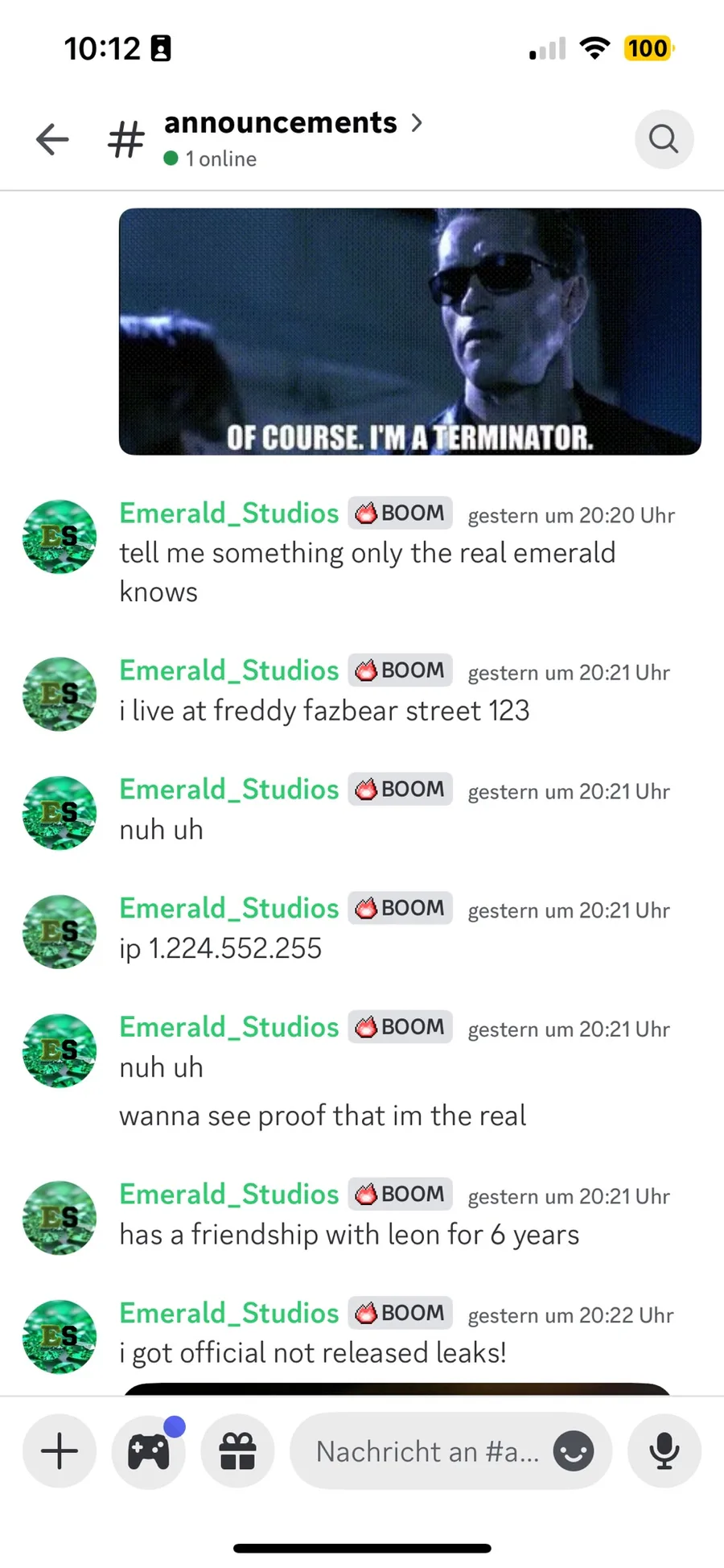724x1568 pixels.
Task: Go back with the arrow icon
Action: [x=52, y=139]
